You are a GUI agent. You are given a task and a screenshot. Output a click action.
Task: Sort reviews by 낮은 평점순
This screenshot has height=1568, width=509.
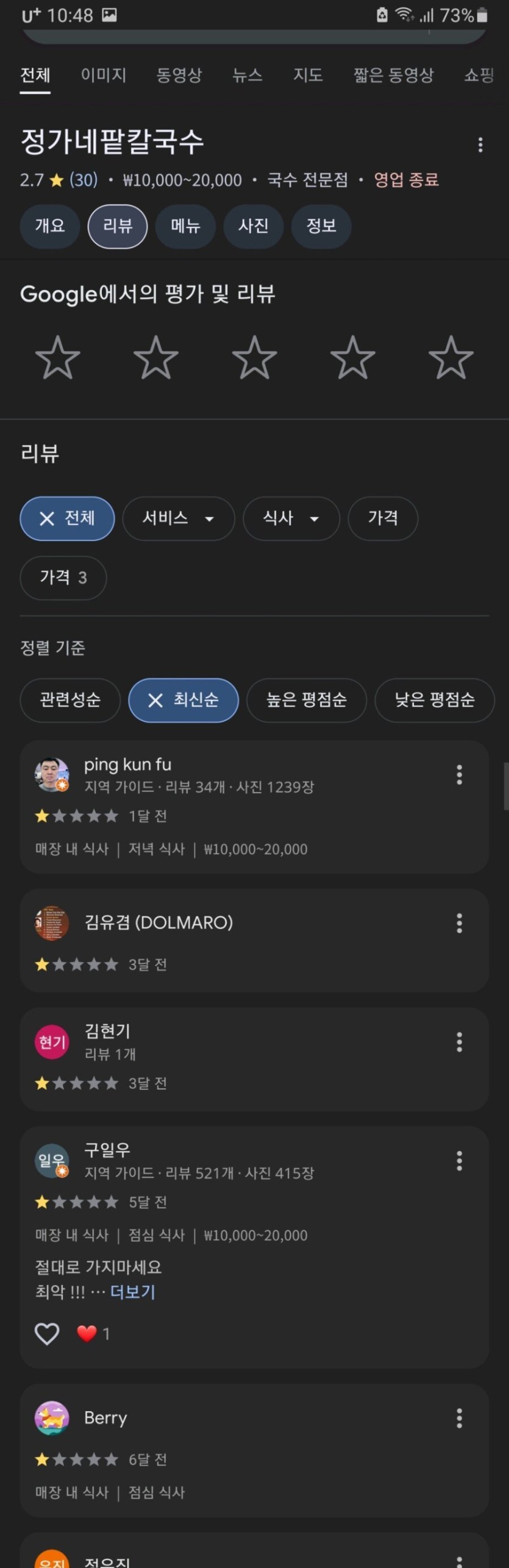click(x=434, y=700)
